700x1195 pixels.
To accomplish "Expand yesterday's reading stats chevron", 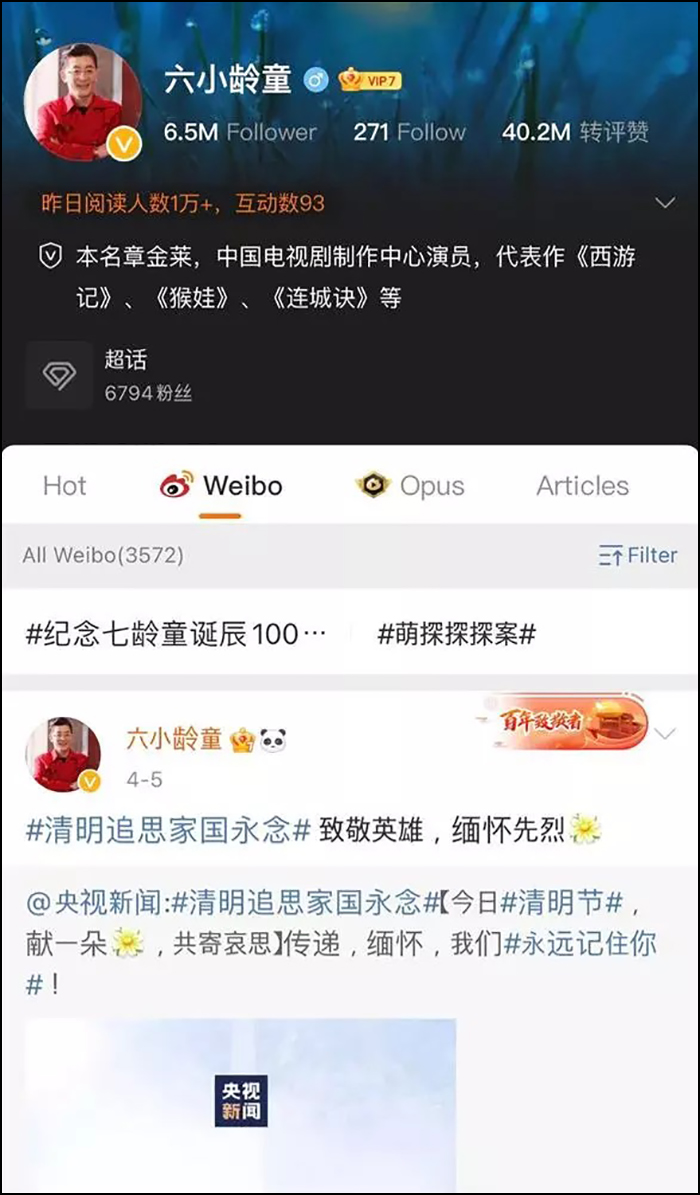I will [x=666, y=203].
